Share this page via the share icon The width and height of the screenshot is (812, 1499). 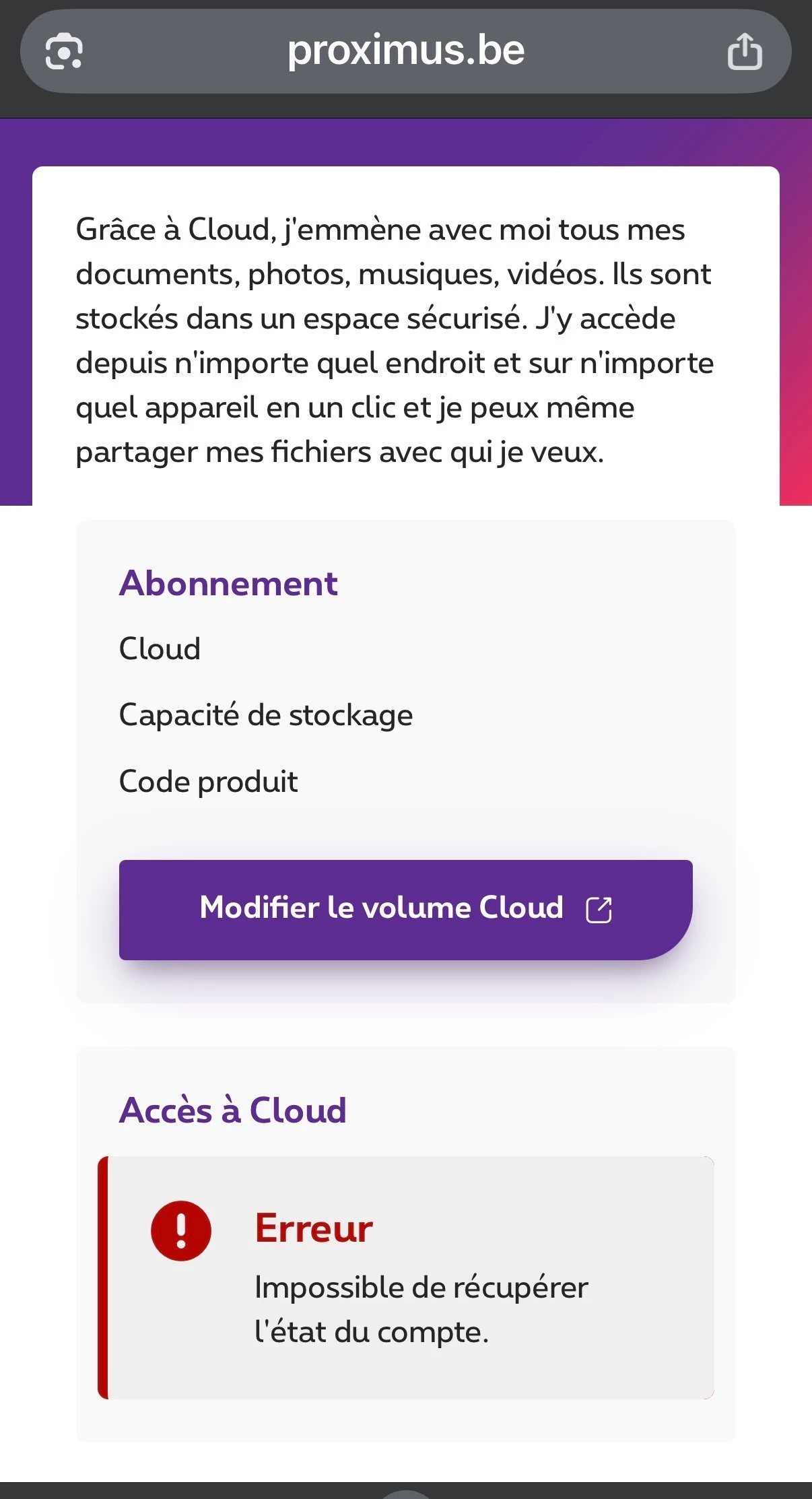(x=744, y=51)
